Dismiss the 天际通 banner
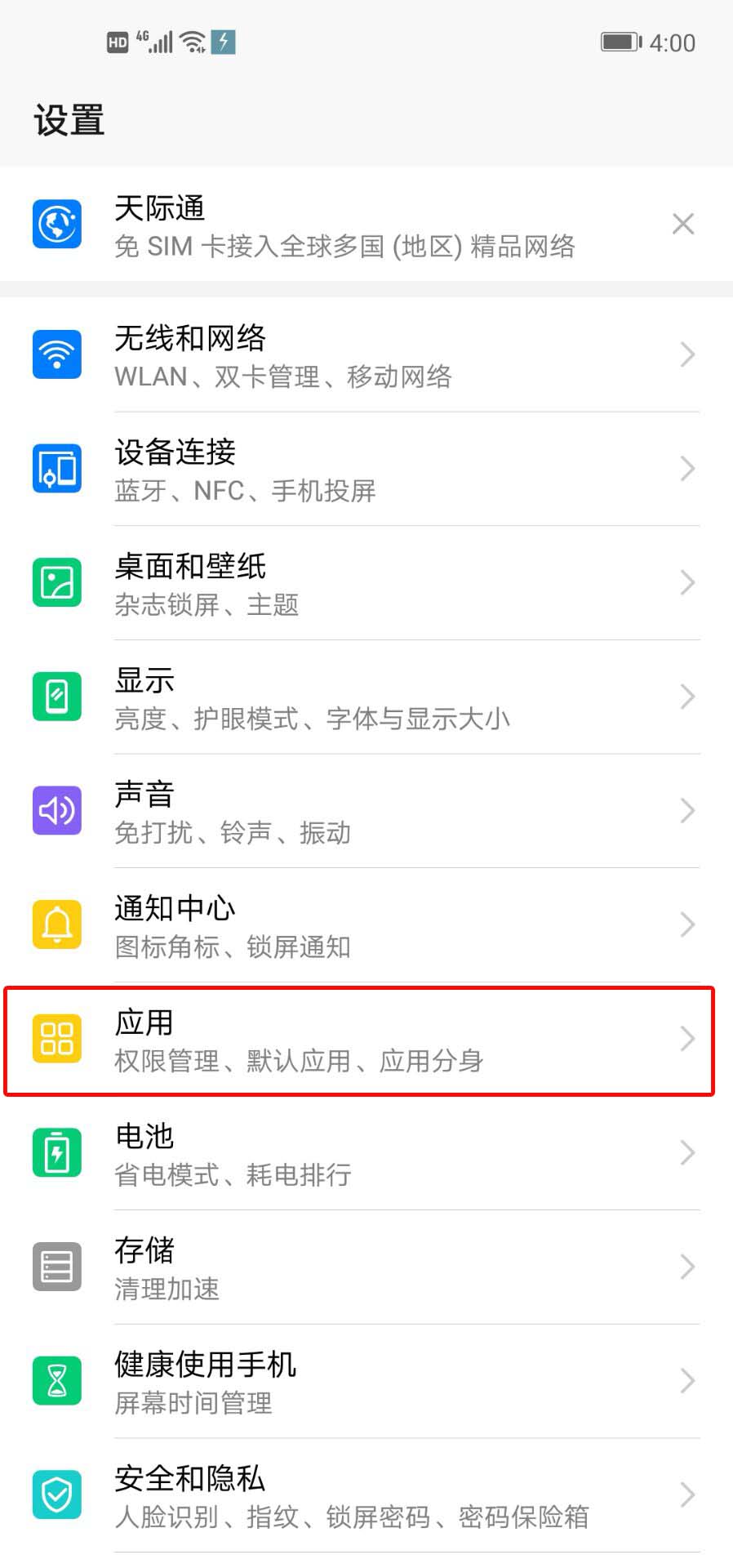 (x=683, y=224)
